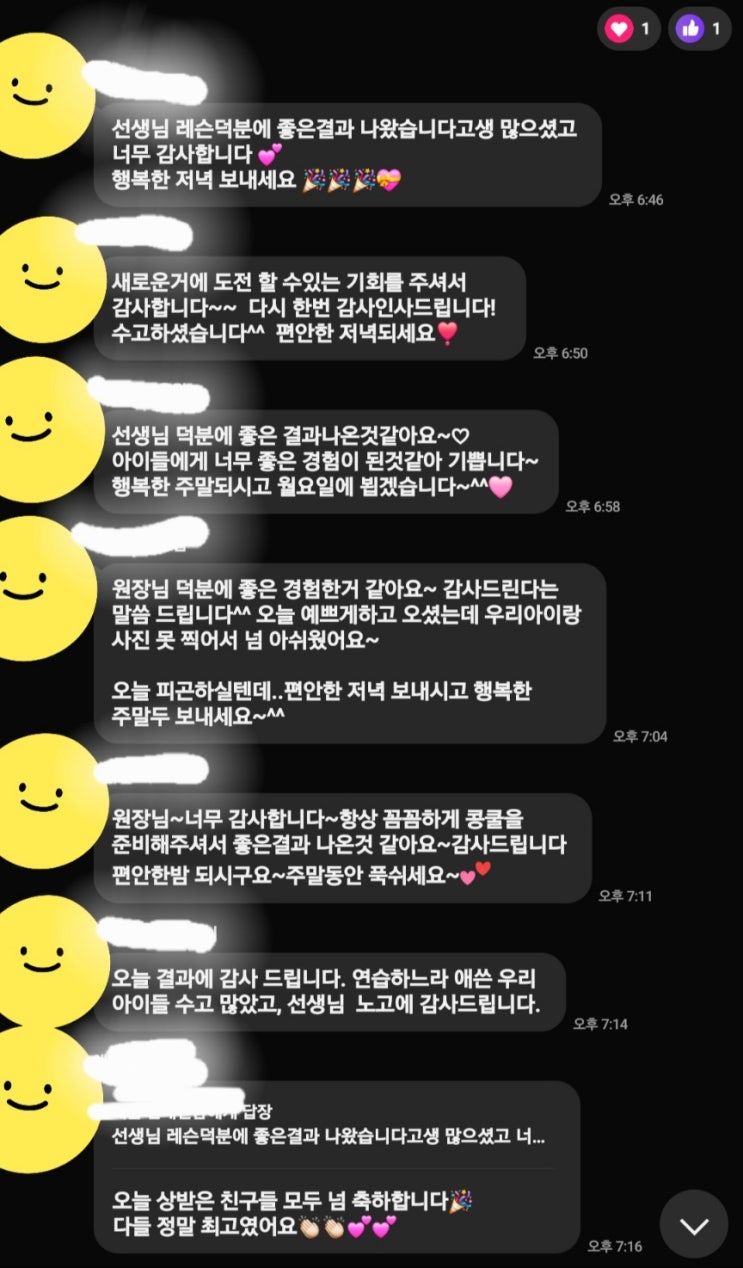The image size is (743, 1268).
Task: Tap the heart reaction chip
Action: pyautogui.click(x=629, y=29)
